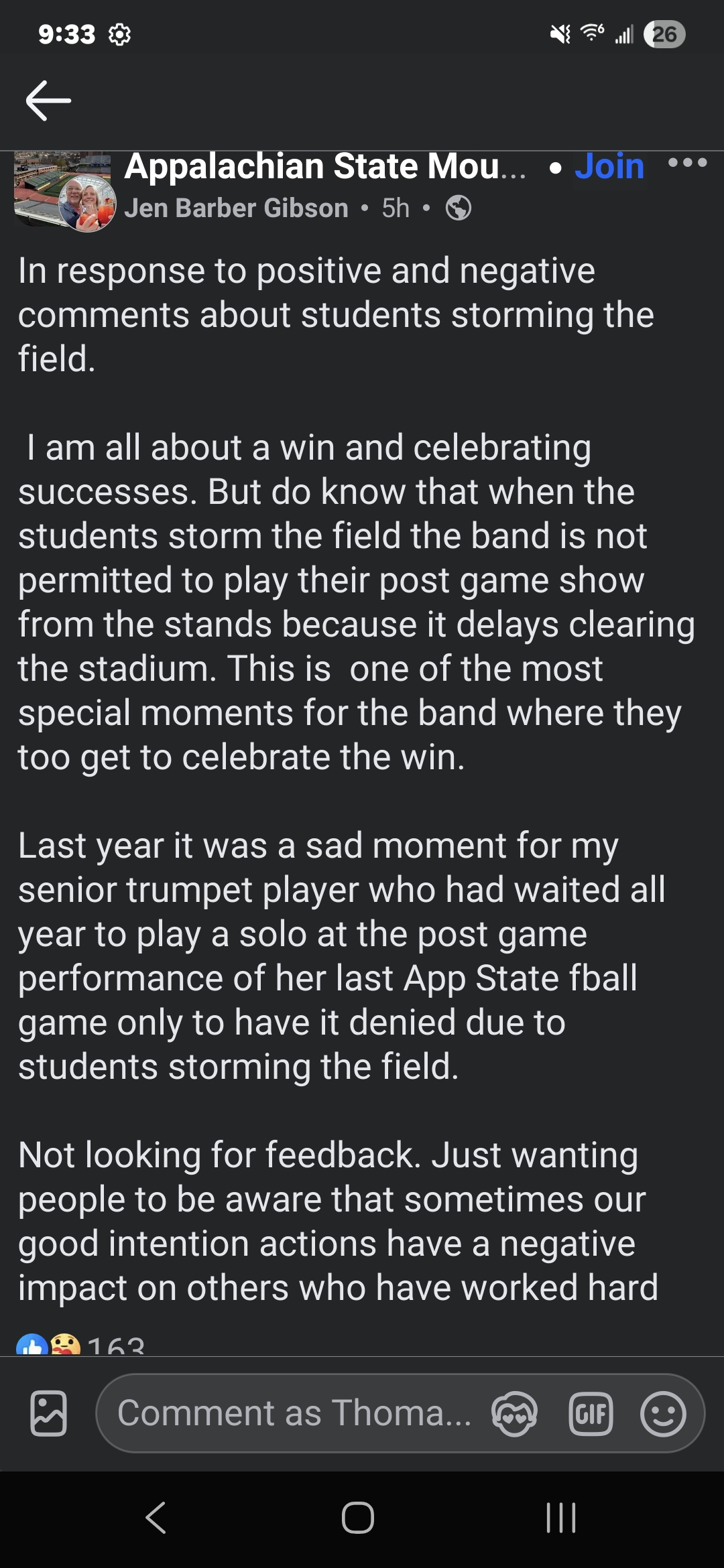Go to the phone's home screen
724x1568 pixels.
click(358, 1518)
